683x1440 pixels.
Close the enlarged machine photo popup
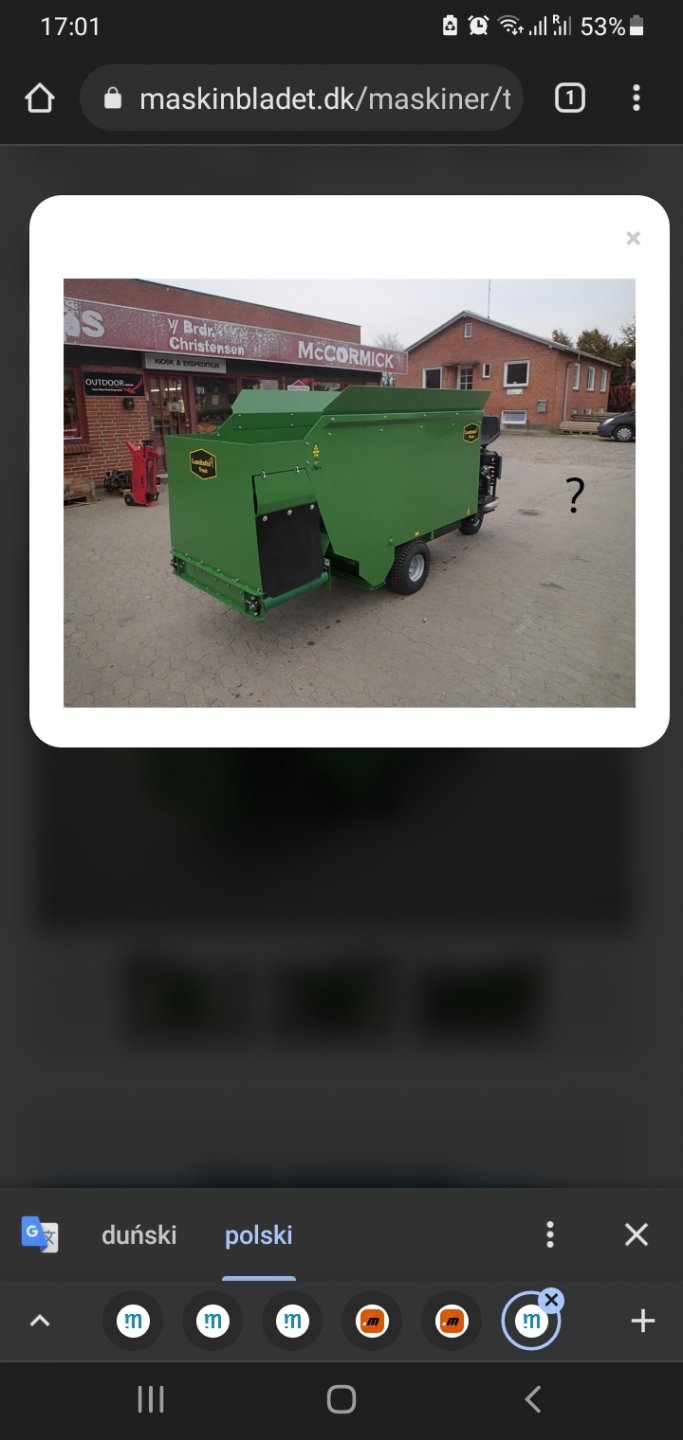[x=633, y=238]
